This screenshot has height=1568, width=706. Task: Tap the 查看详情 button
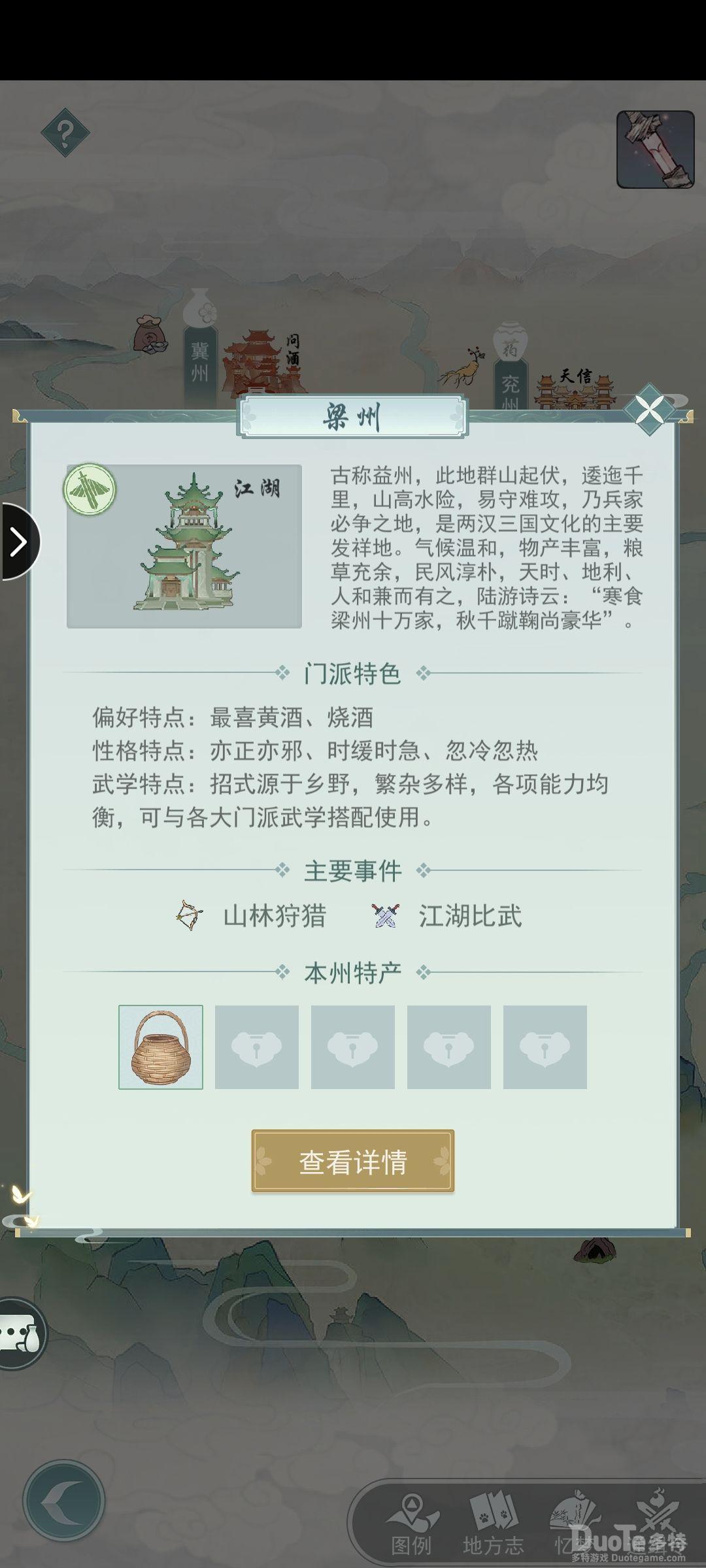352,1162
